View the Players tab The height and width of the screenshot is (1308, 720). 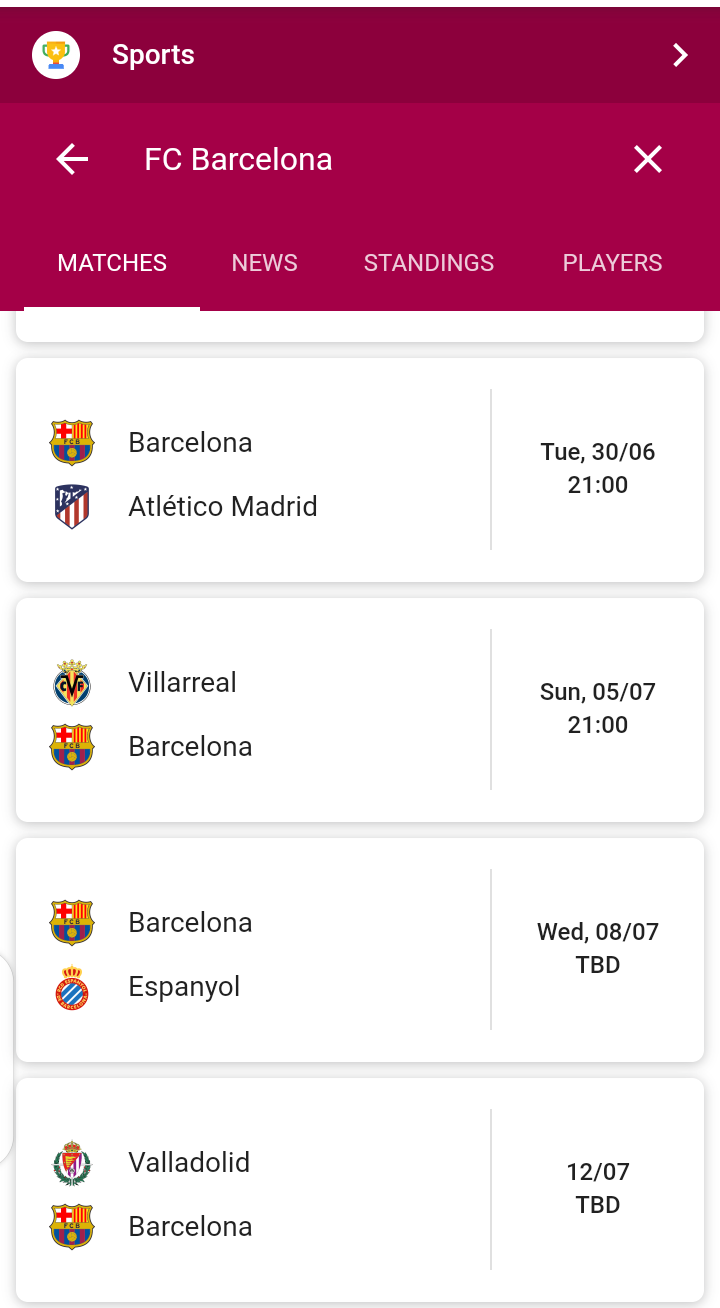coord(612,263)
